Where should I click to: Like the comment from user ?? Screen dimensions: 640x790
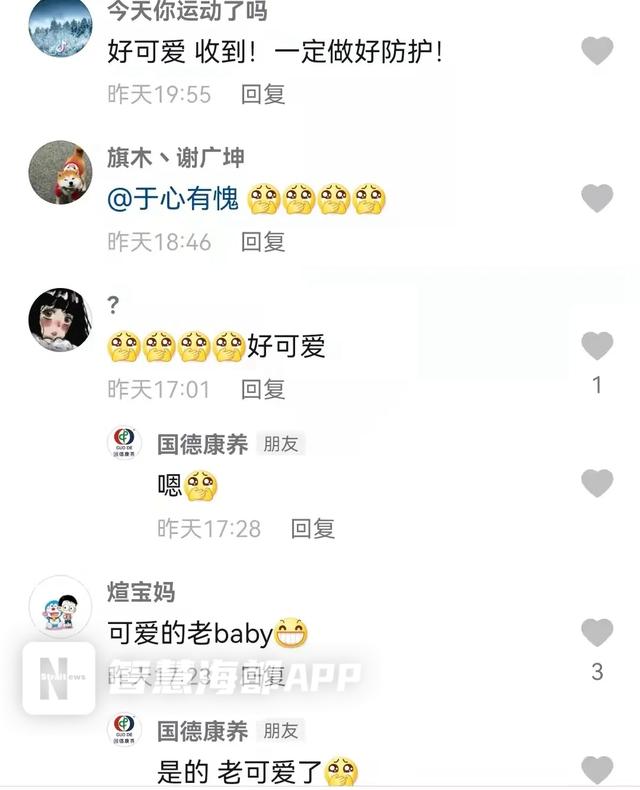pyautogui.click(x=597, y=346)
